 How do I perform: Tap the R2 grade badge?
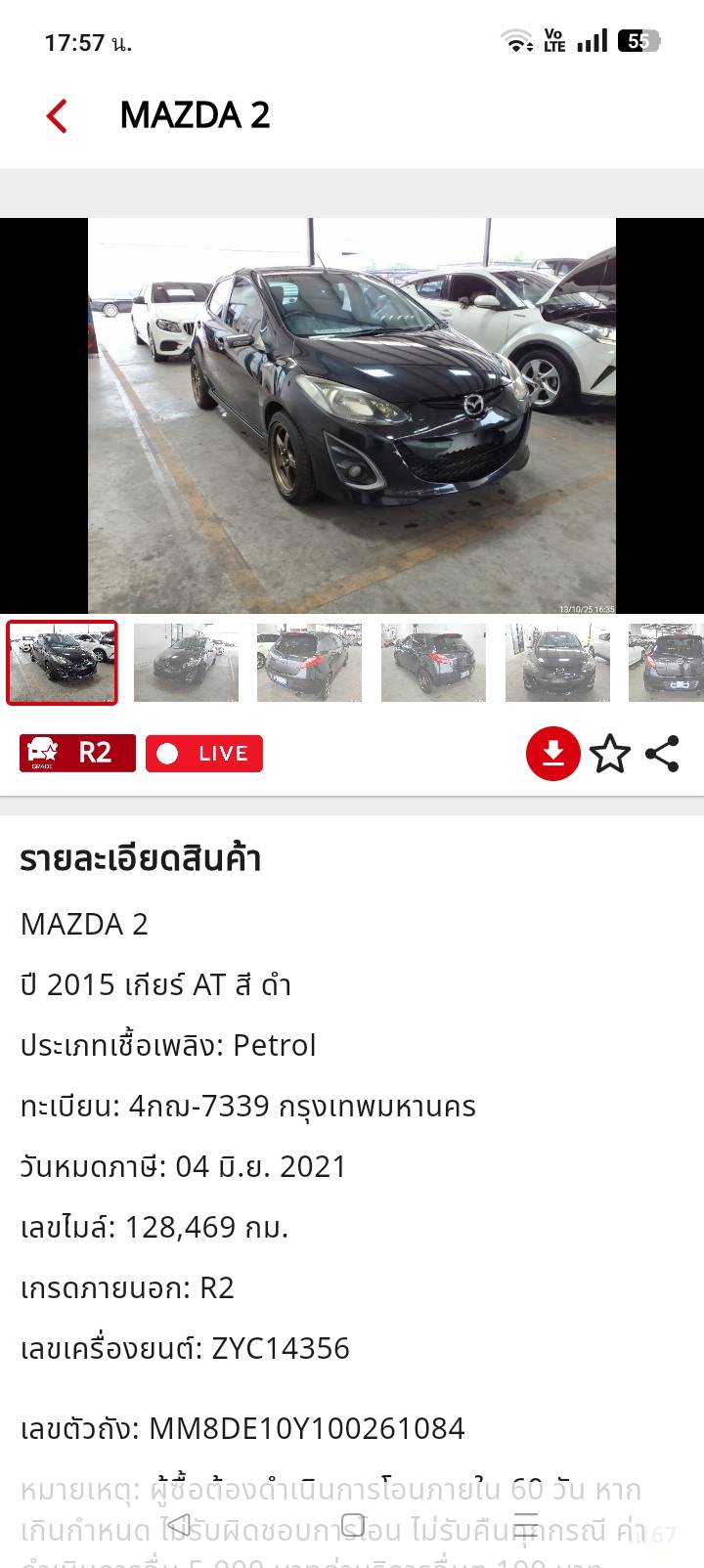[x=77, y=754]
